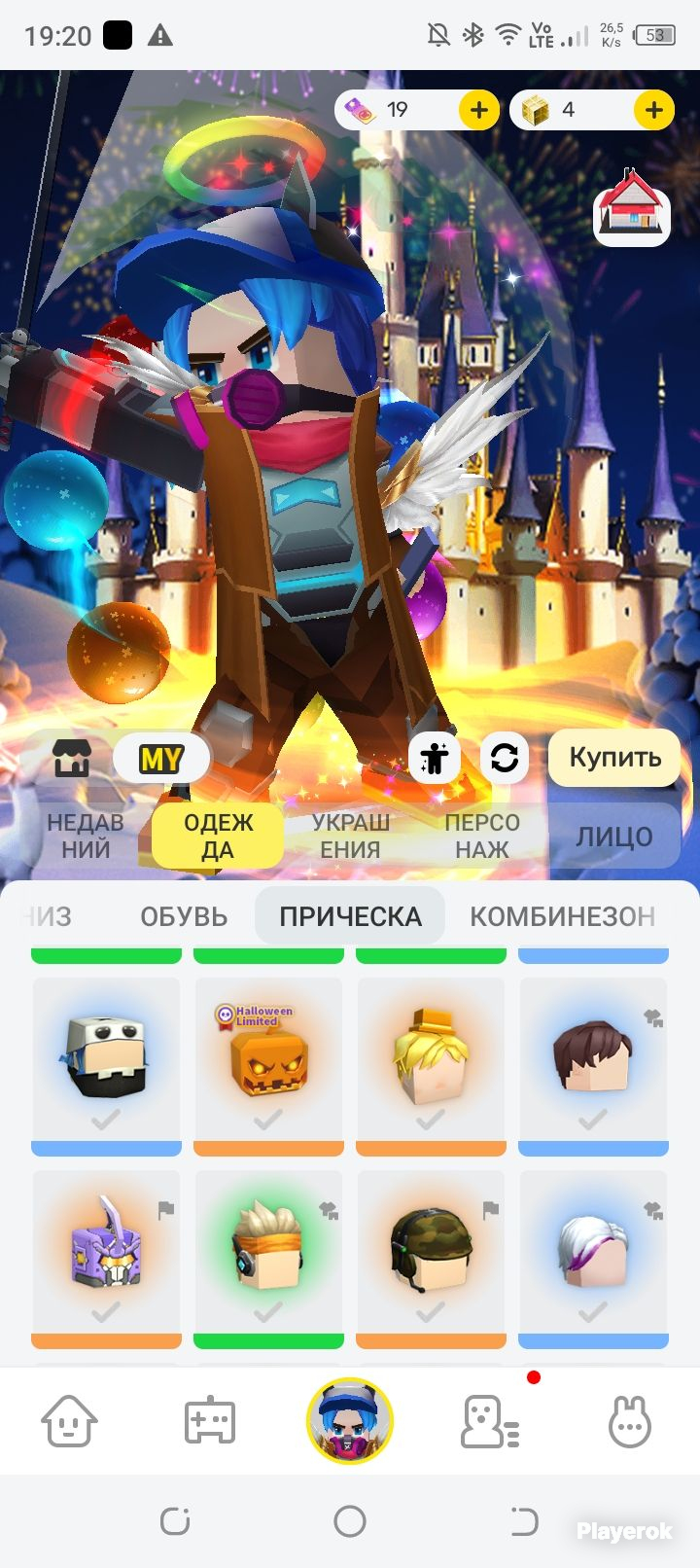
Task: Open the ЛИЦО tab
Action: (x=614, y=836)
